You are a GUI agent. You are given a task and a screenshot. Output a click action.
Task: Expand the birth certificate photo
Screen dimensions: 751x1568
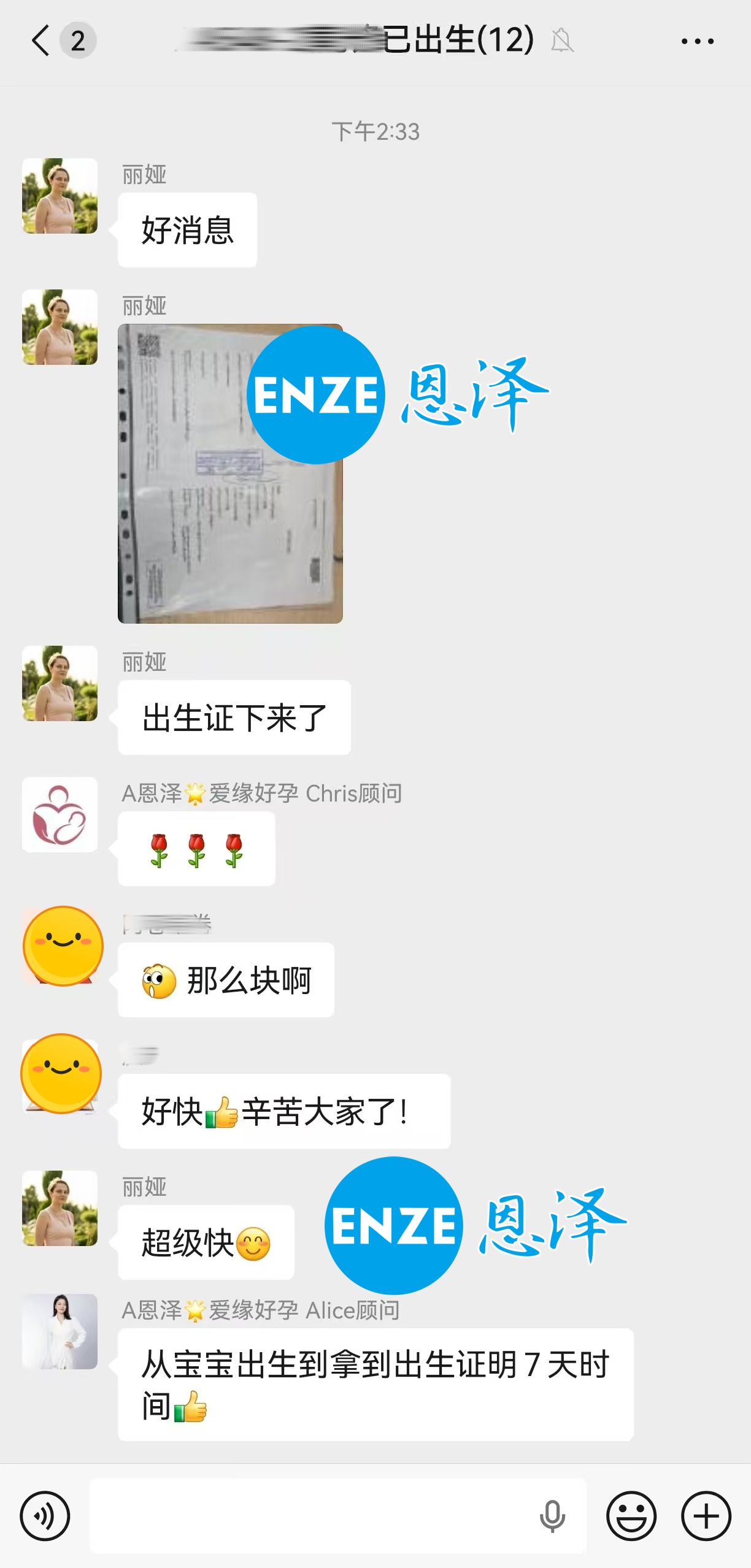227,472
